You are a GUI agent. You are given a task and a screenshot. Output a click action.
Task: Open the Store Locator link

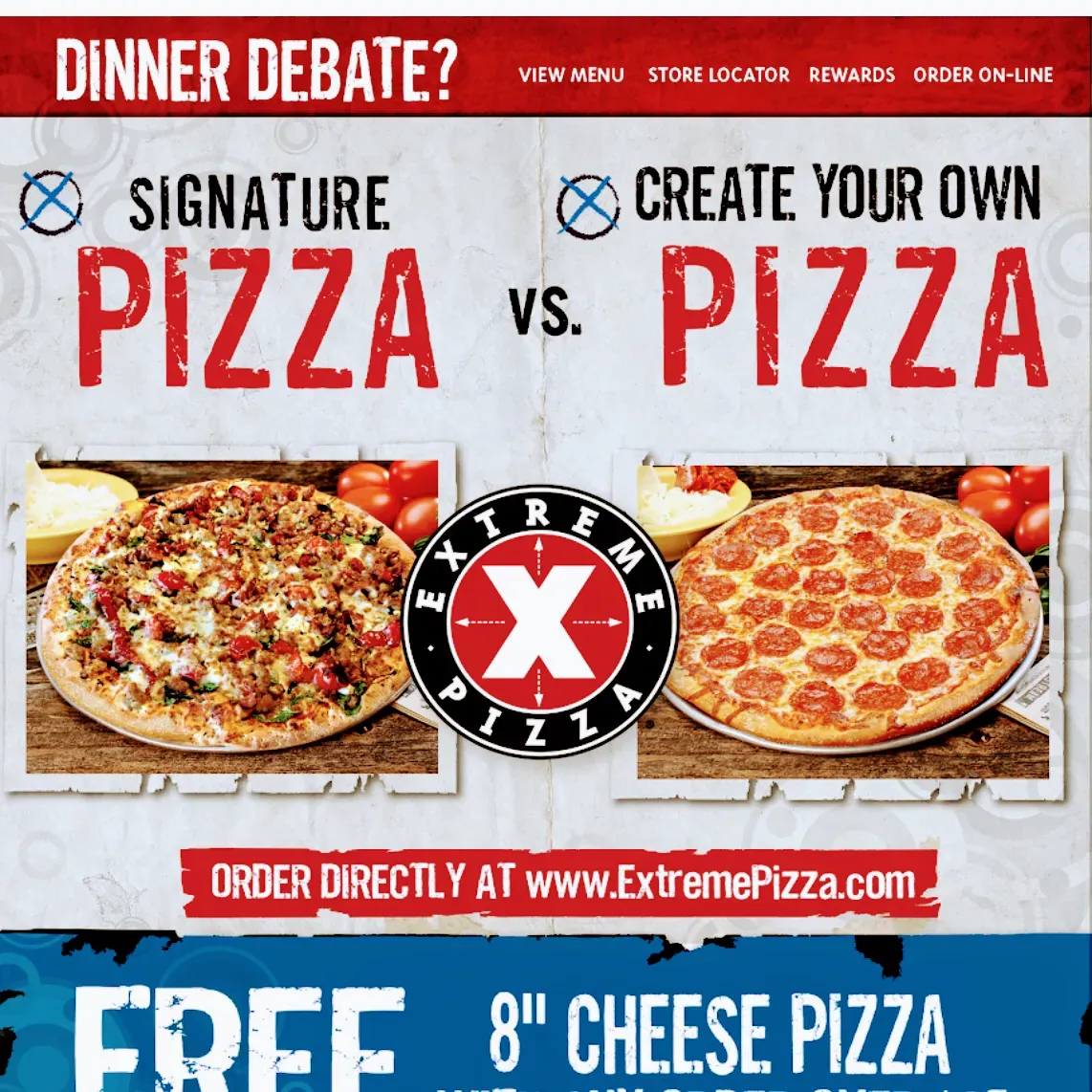click(x=718, y=75)
